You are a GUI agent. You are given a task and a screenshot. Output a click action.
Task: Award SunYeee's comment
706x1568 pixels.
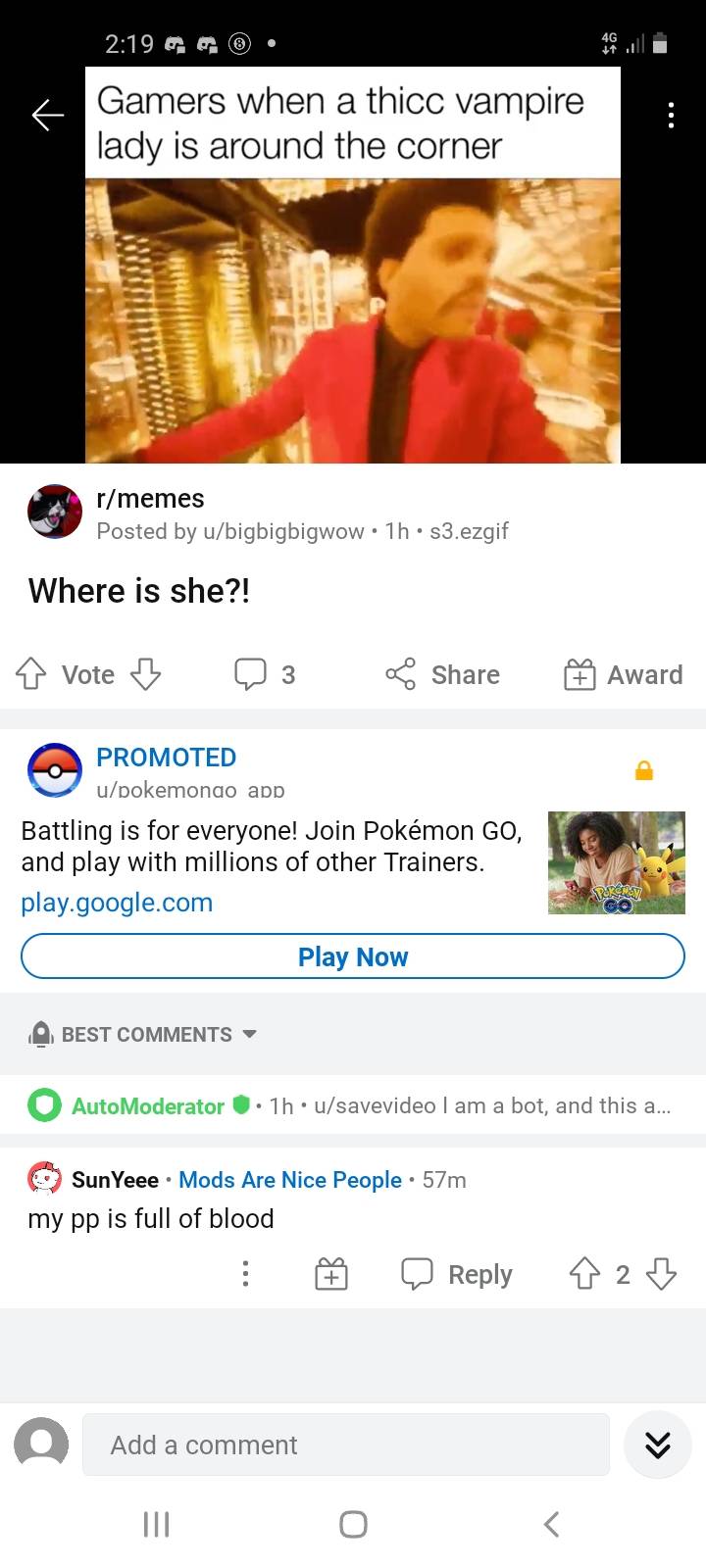click(x=331, y=1274)
